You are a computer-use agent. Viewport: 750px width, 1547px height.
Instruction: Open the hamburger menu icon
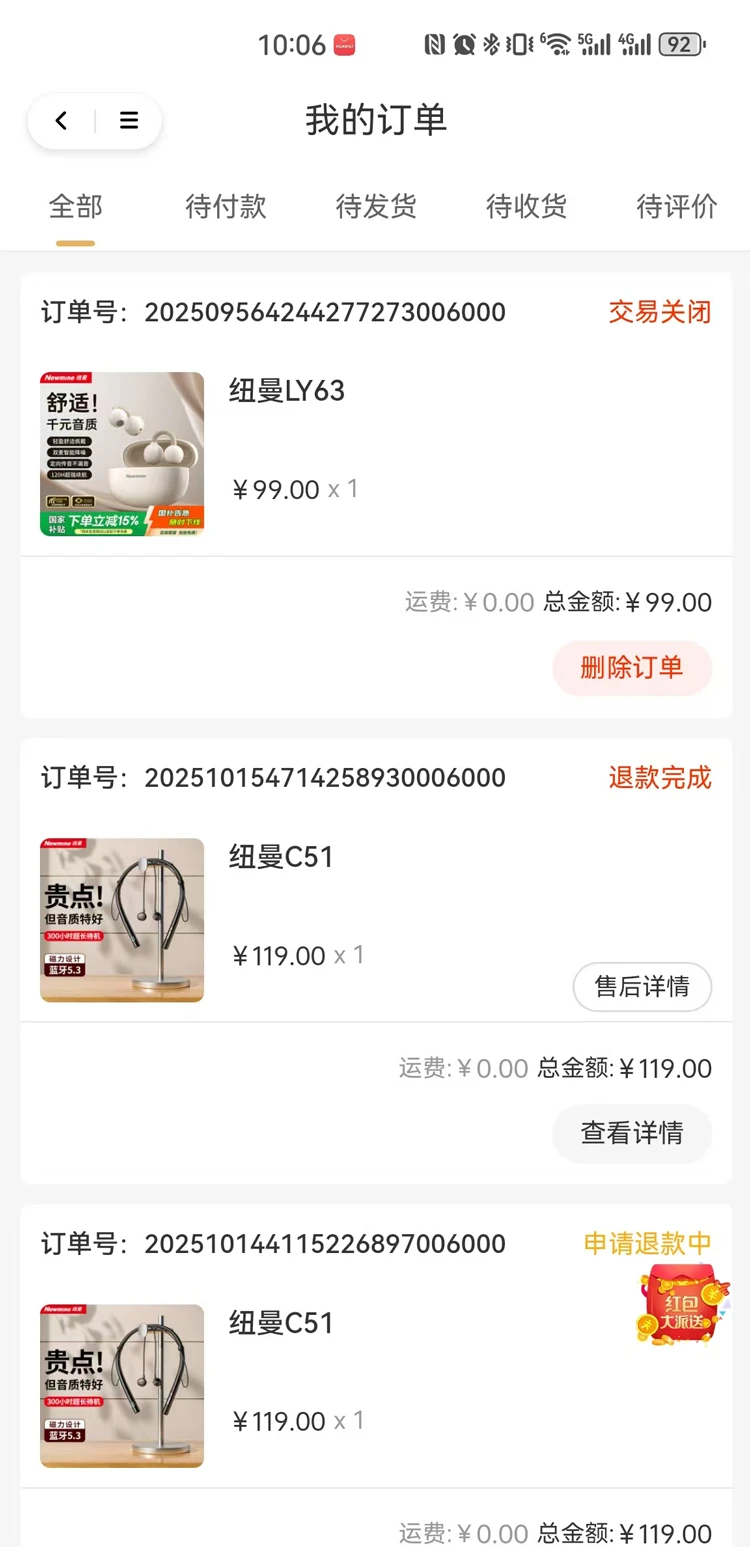[x=129, y=121]
